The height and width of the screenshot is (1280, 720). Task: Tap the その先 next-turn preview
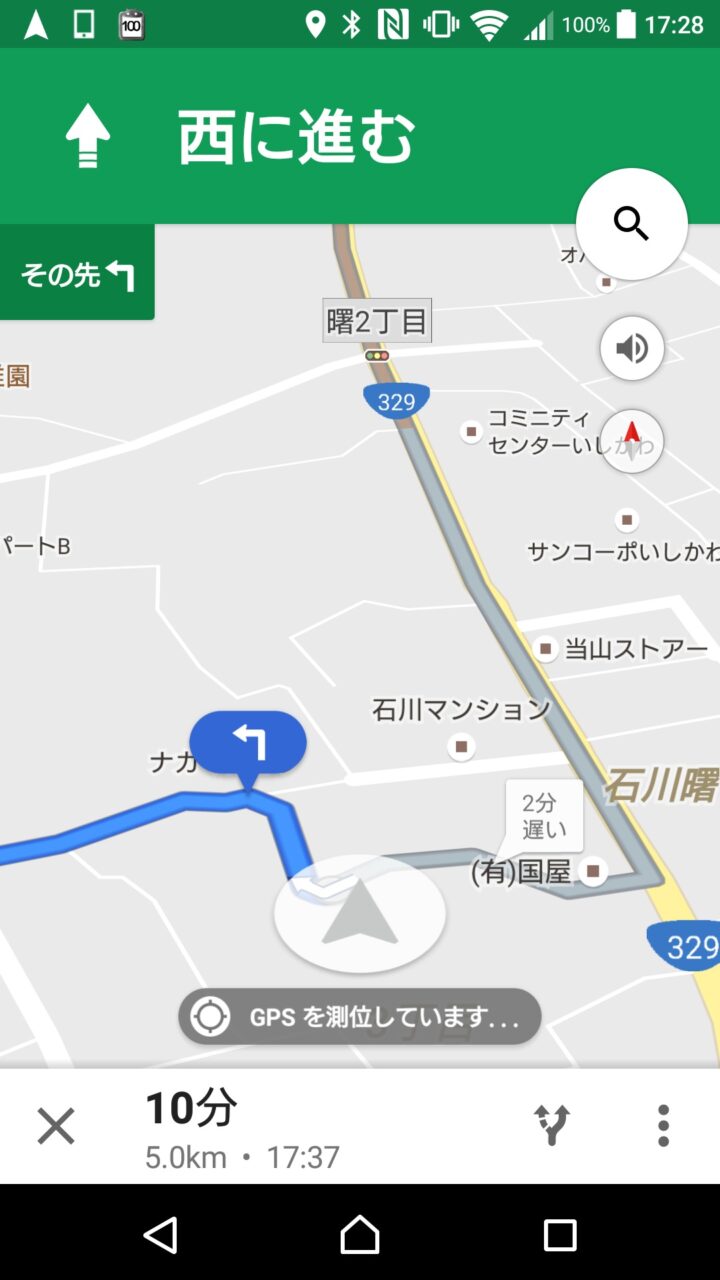click(x=77, y=273)
